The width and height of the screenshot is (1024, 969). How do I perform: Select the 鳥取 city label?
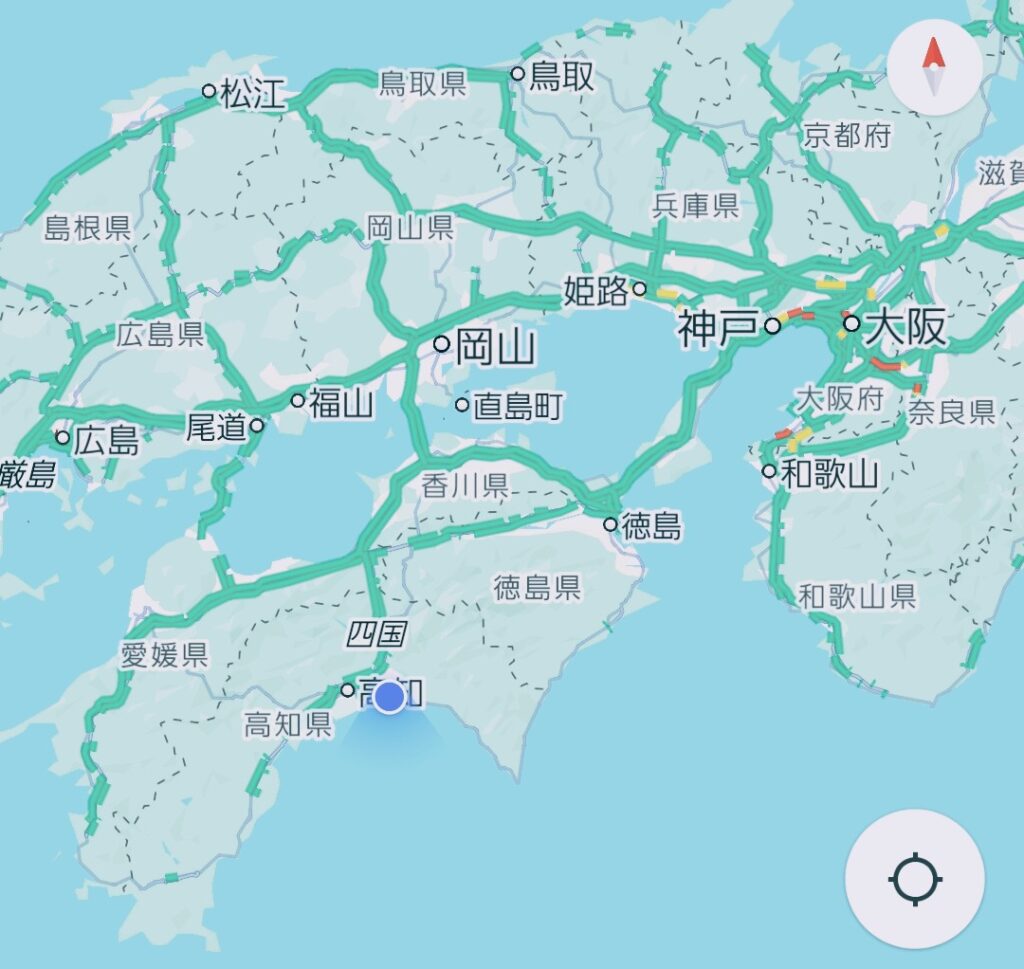tap(561, 76)
